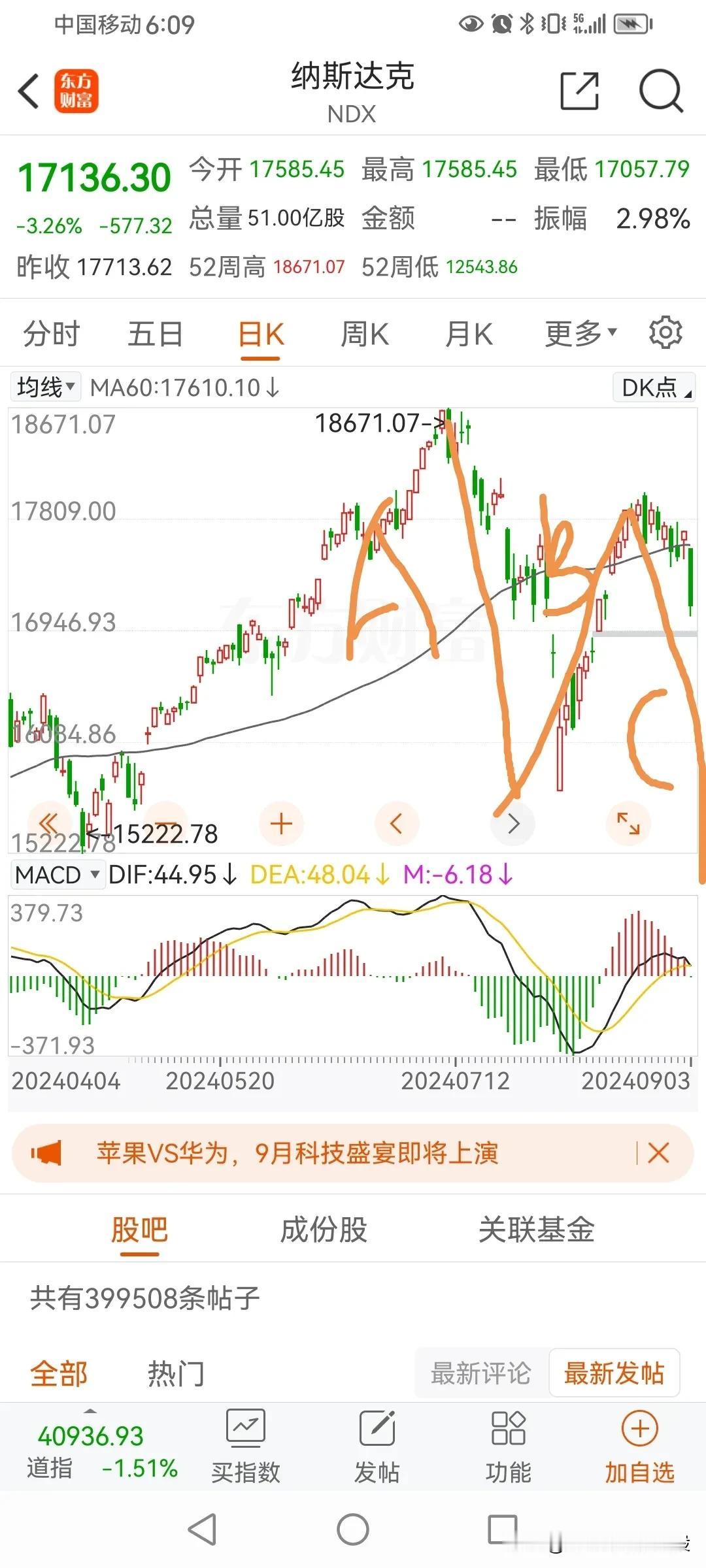Switch to the 五日 chart tab
706x1568 pixels.
pos(155,335)
